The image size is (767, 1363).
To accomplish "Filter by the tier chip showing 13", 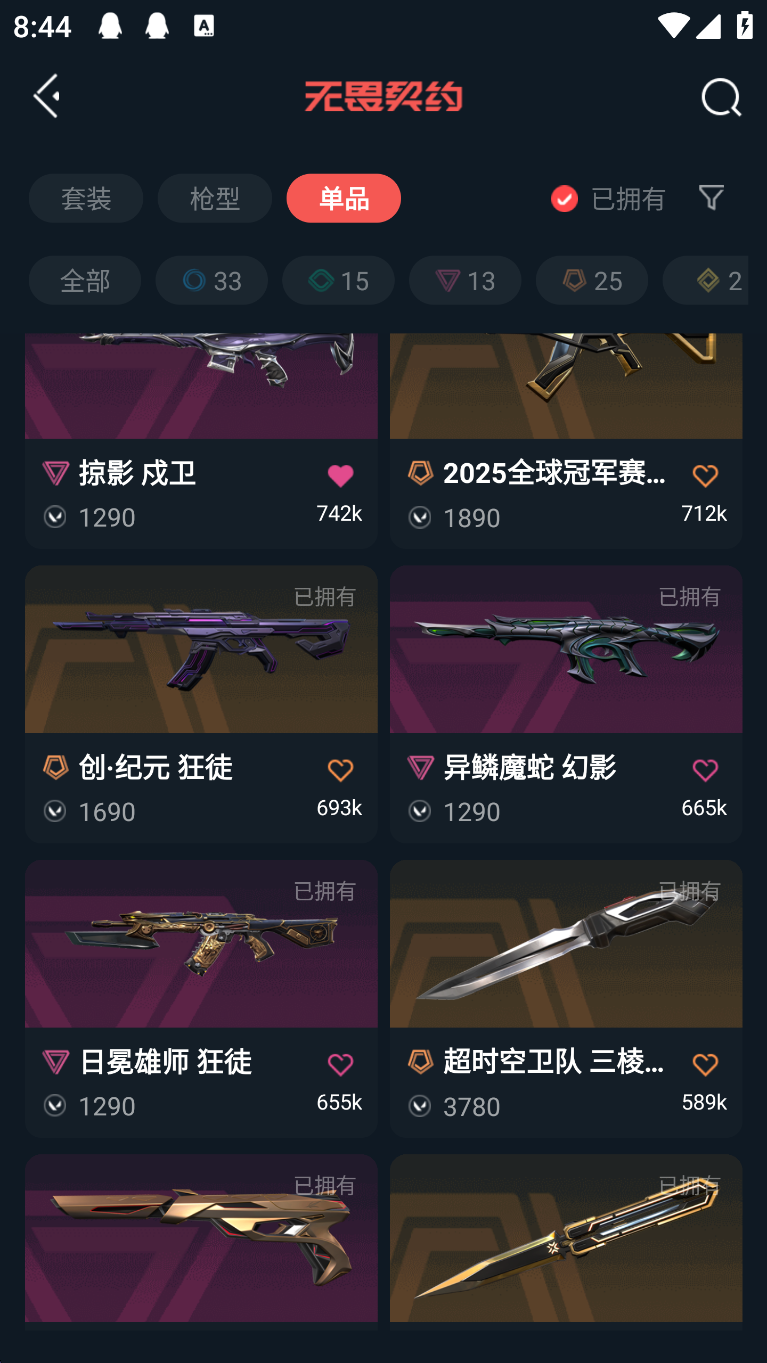I will point(465,280).
